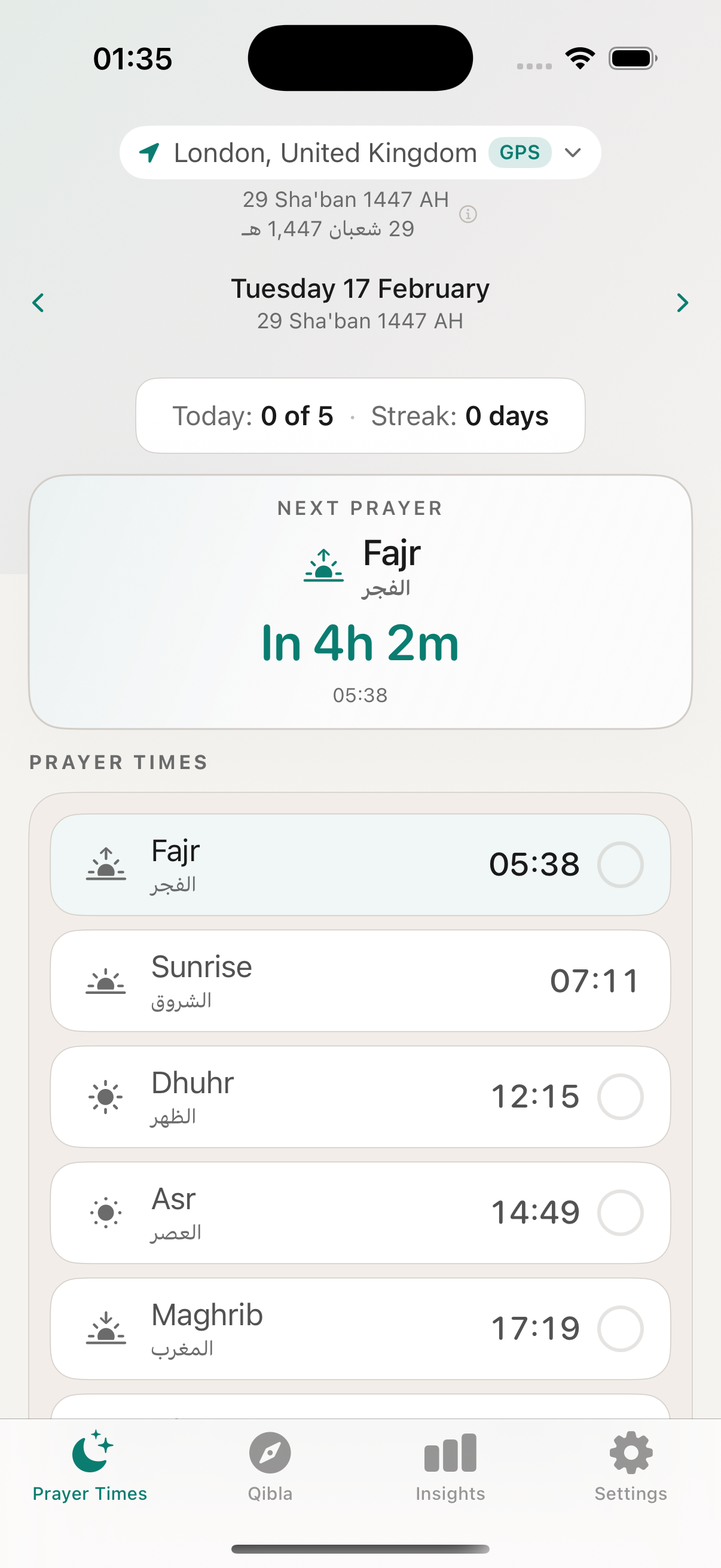This screenshot has height=1568, width=721.
Task: View the Insights bar chart
Action: tap(450, 1453)
